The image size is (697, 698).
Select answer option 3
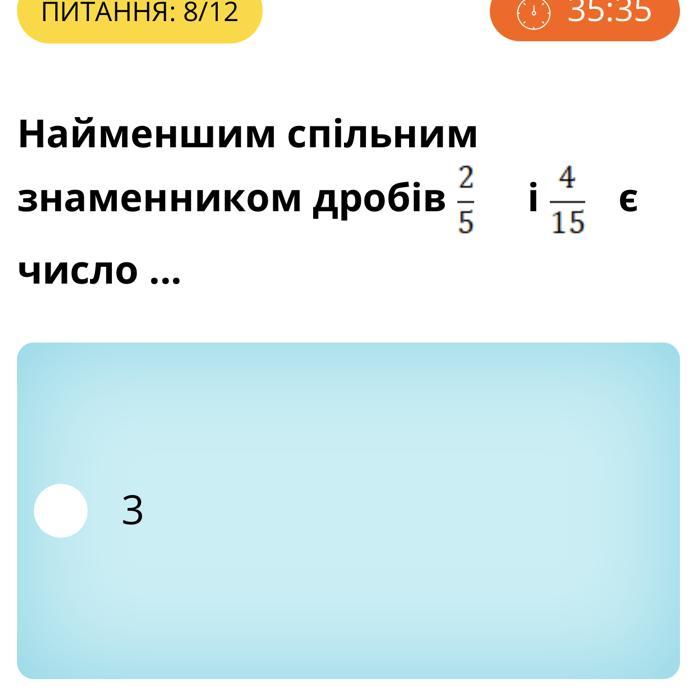[x=61, y=511]
